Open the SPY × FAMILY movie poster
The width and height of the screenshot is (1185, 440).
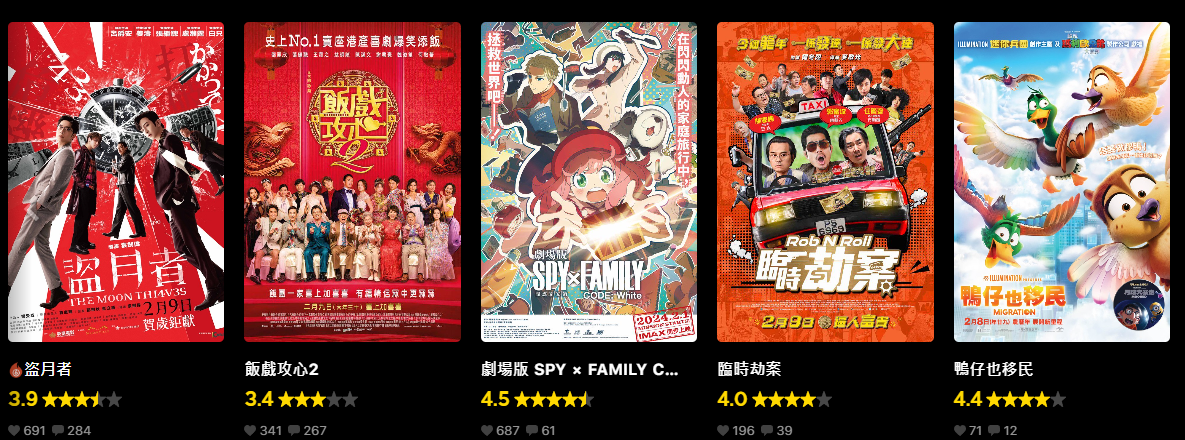tap(589, 182)
